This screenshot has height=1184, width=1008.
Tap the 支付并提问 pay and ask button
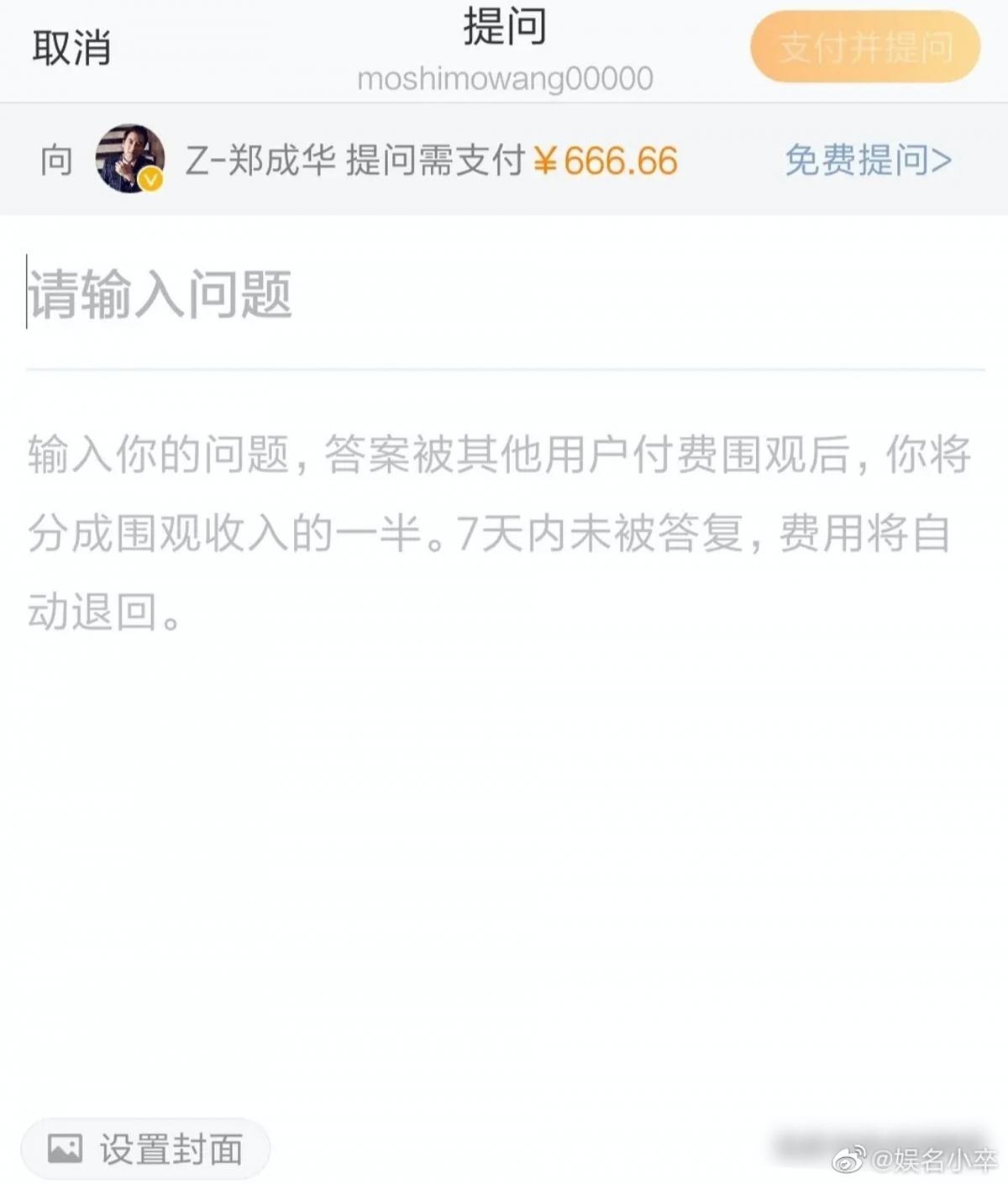pos(865,47)
